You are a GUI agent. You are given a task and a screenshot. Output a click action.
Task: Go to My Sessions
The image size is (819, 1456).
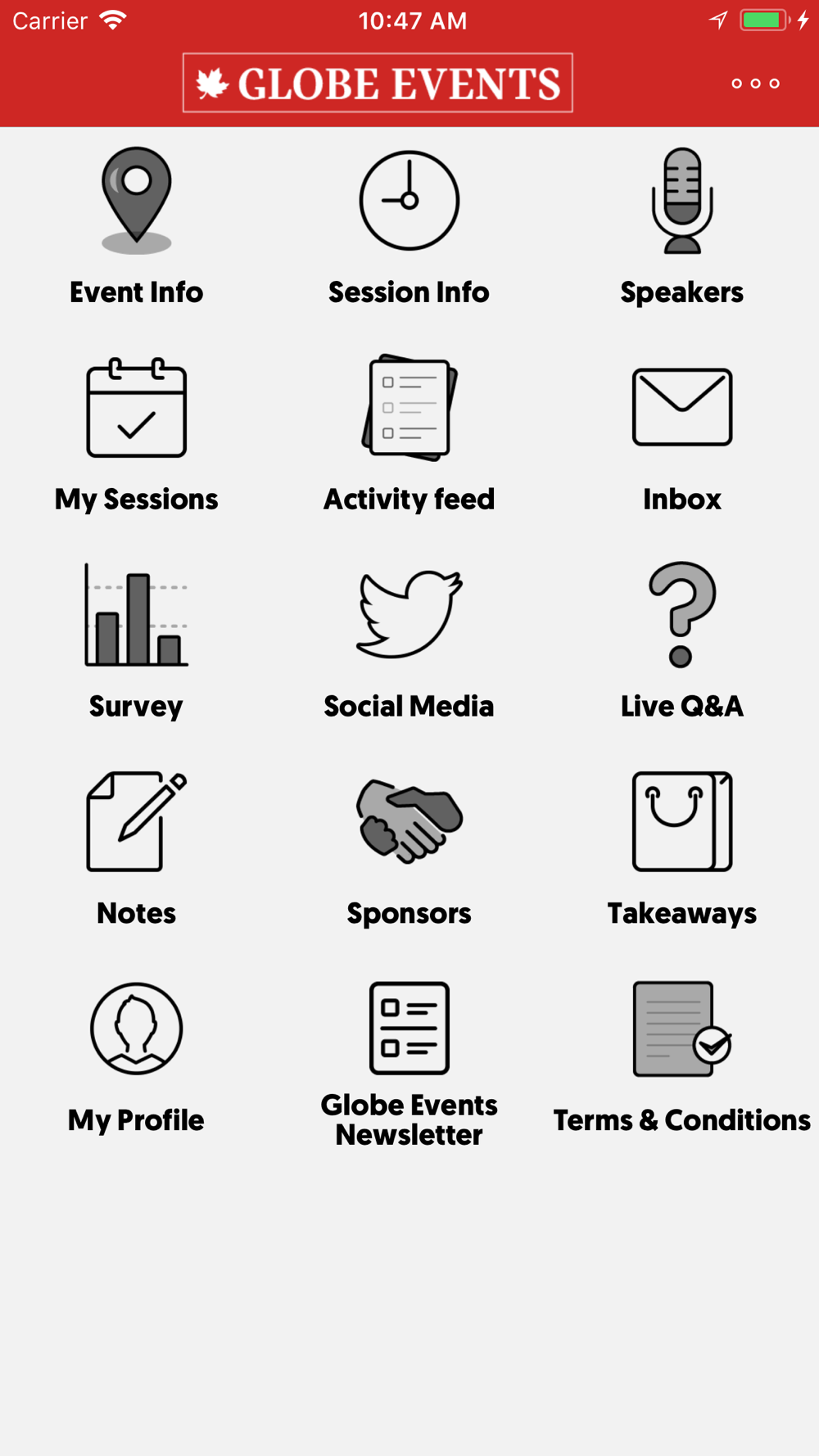[x=137, y=435]
